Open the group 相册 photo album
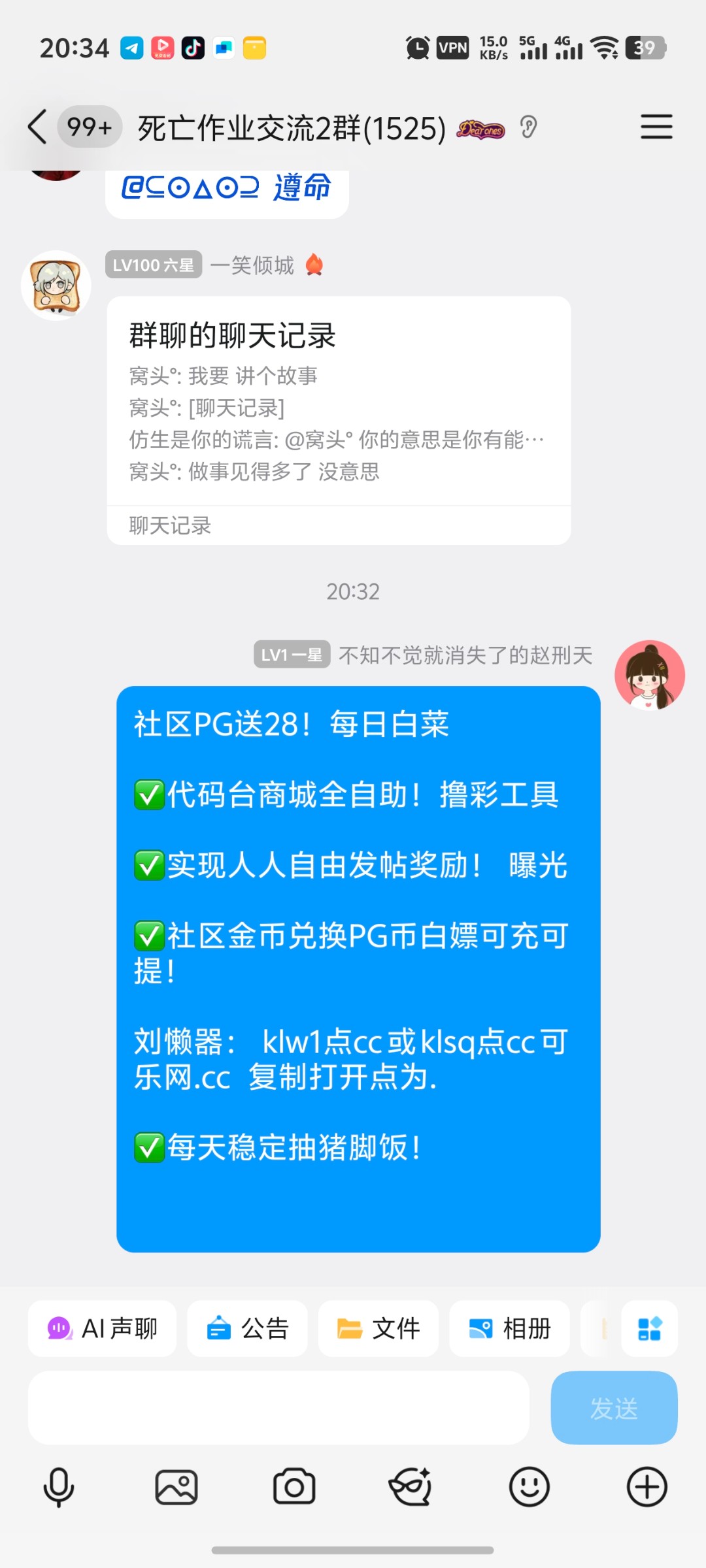 [509, 1329]
